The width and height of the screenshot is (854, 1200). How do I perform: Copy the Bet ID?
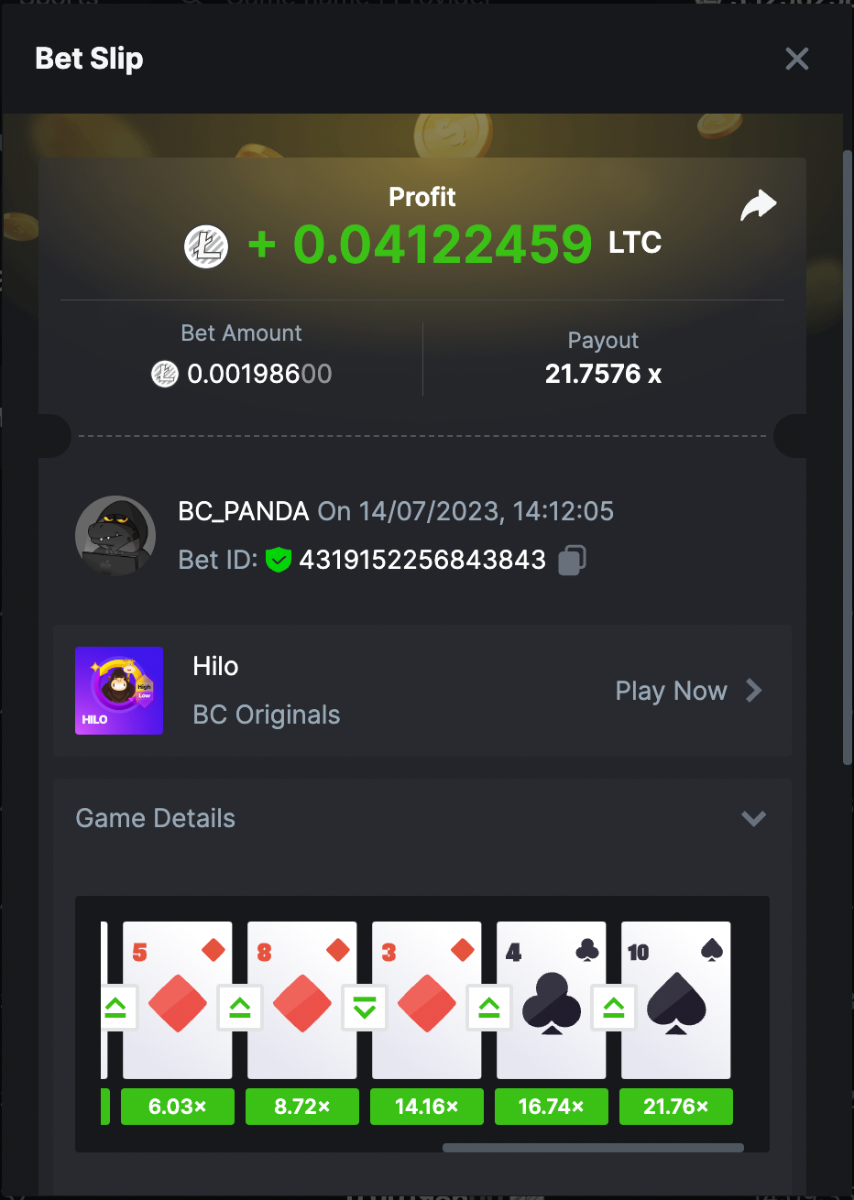point(571,560)
